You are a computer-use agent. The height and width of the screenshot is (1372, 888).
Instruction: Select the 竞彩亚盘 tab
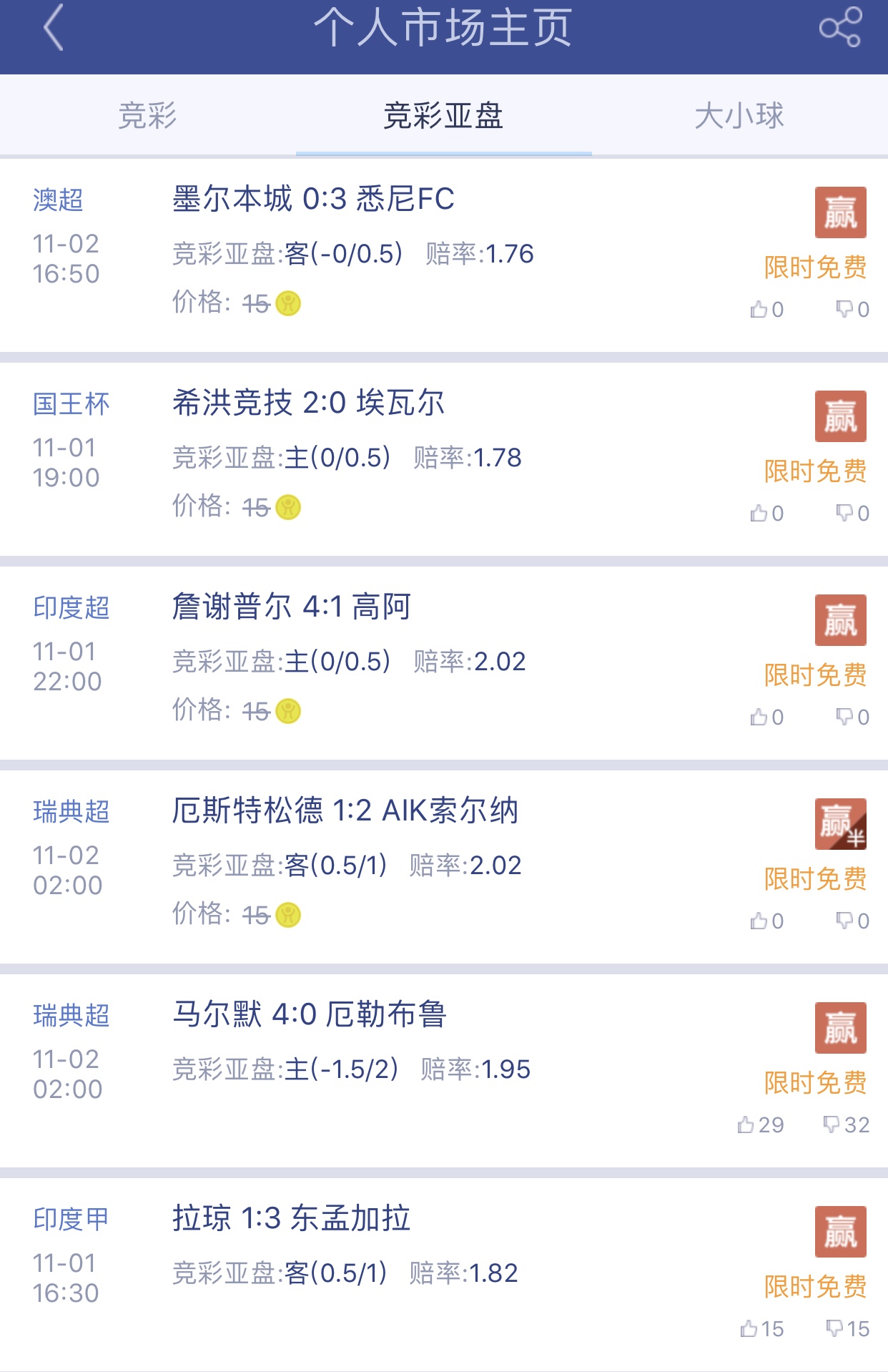coord(443,116)
